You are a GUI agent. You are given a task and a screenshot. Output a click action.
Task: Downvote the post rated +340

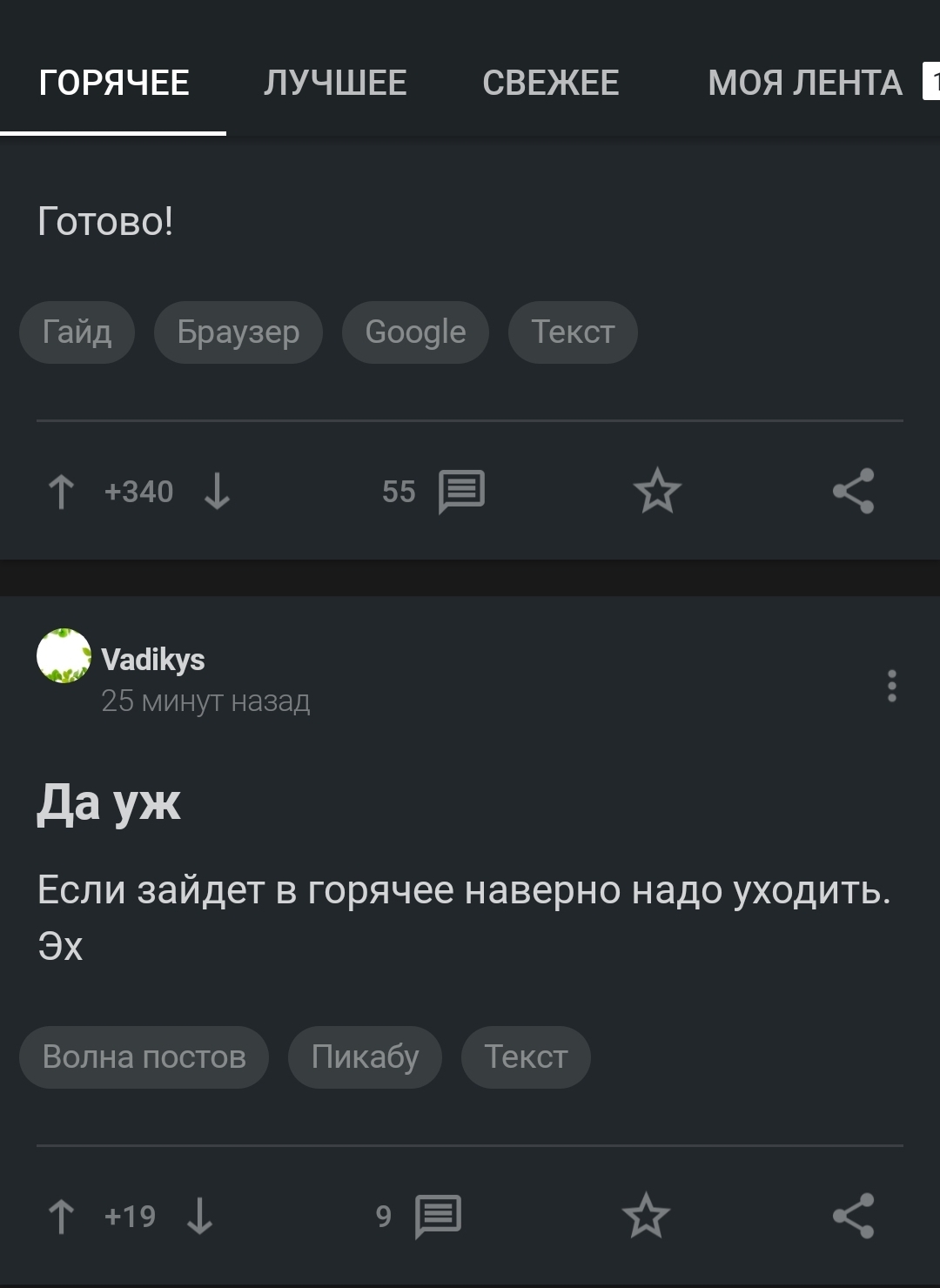tap(217, 492)
